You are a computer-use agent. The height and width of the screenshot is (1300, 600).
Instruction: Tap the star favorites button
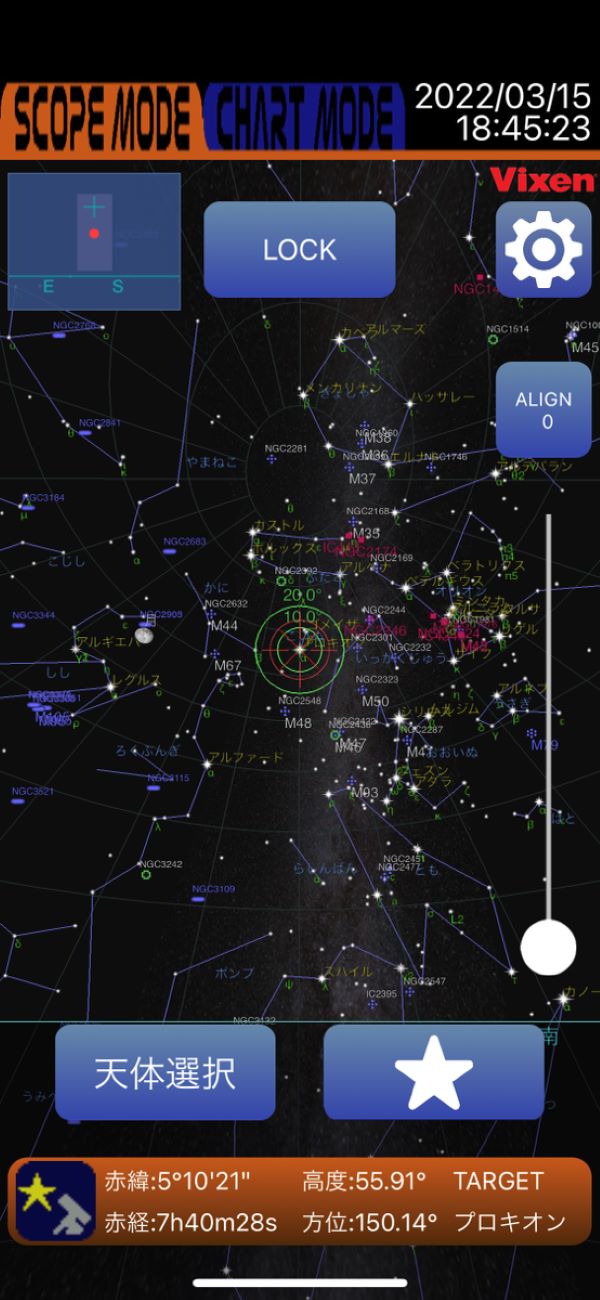pyautogui.click(x=433, y=1072)
